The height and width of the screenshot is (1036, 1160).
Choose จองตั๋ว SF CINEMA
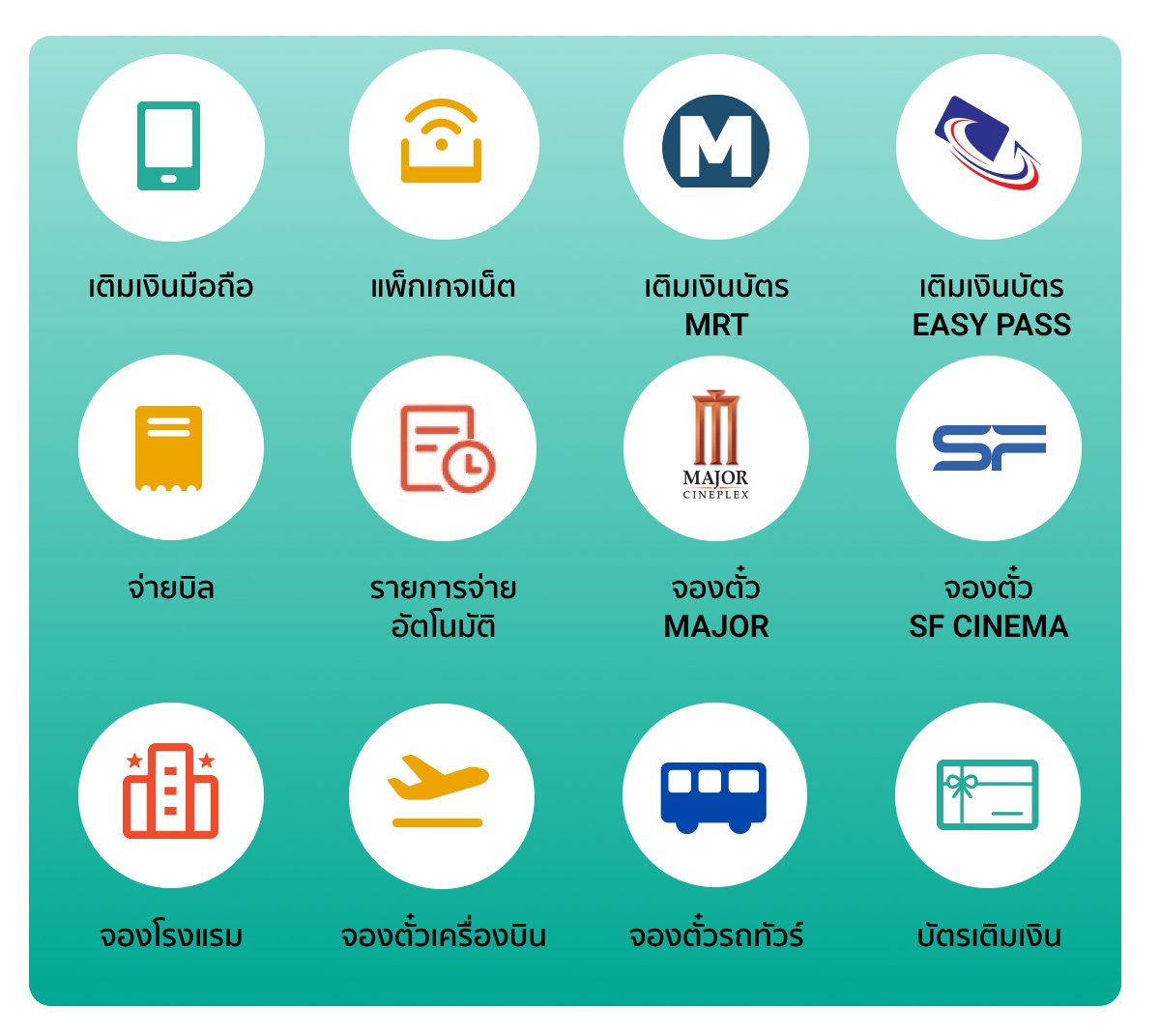(988, 448)
